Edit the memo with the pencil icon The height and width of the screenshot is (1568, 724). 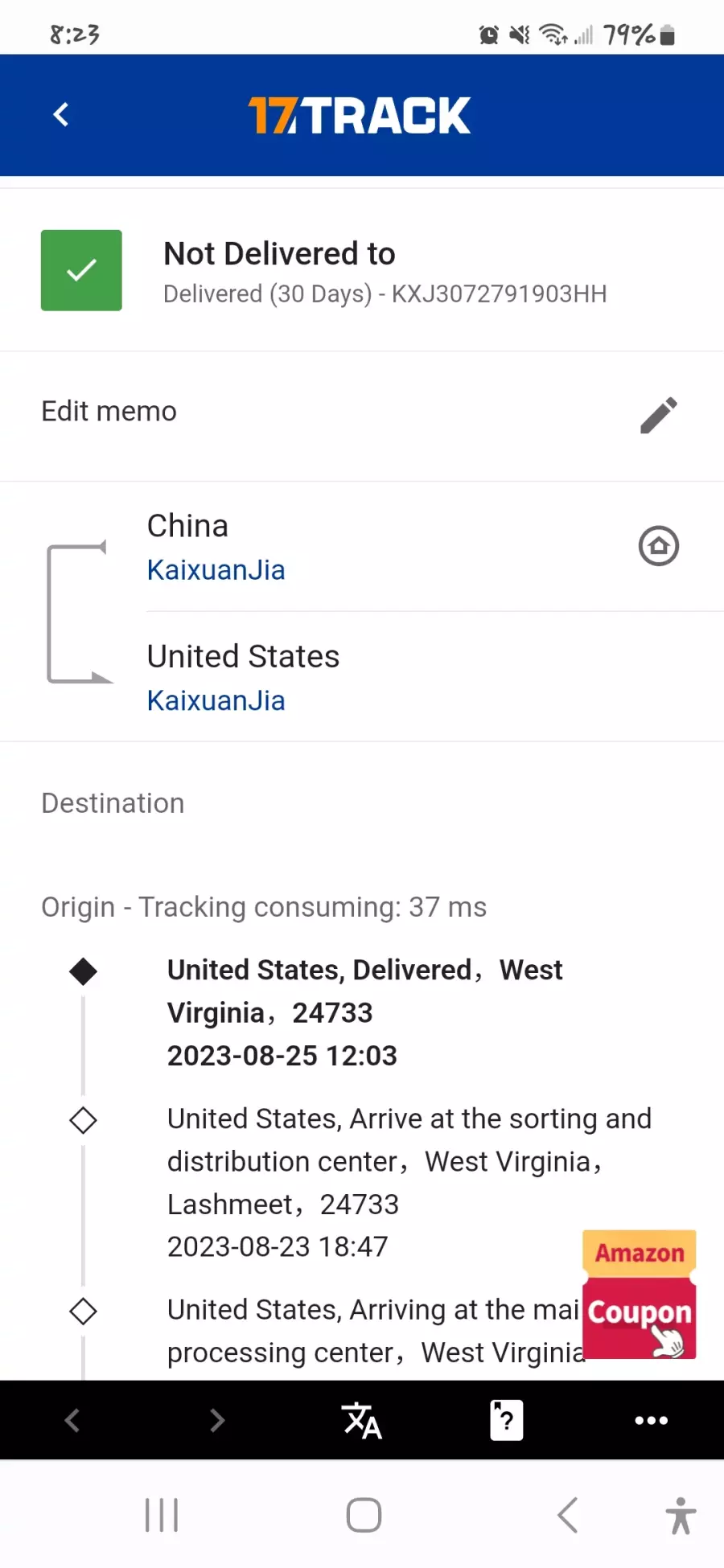pyautogui.click(x=659, y=415)
